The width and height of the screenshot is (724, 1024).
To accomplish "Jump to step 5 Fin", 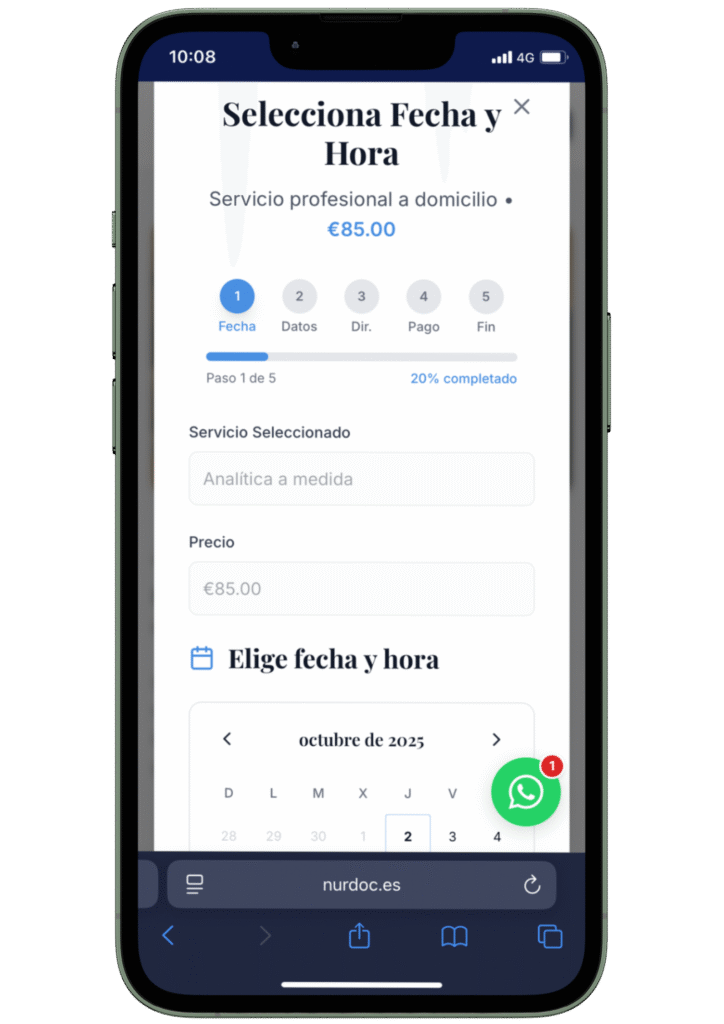I will click(x=486, y=297).
